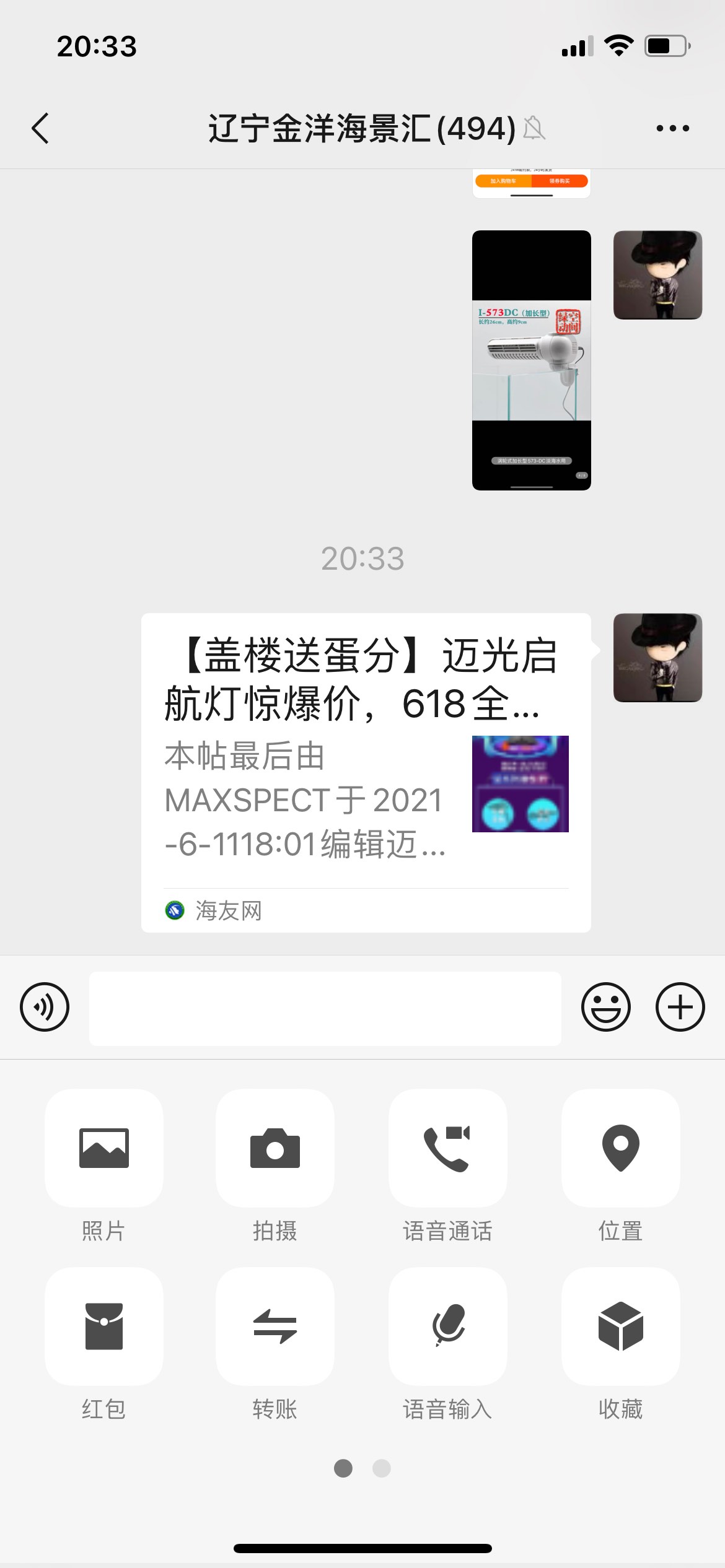725x1568 pixels.
Task: Open 拍摄 camera to take a picture
Action: (275, 1148)
